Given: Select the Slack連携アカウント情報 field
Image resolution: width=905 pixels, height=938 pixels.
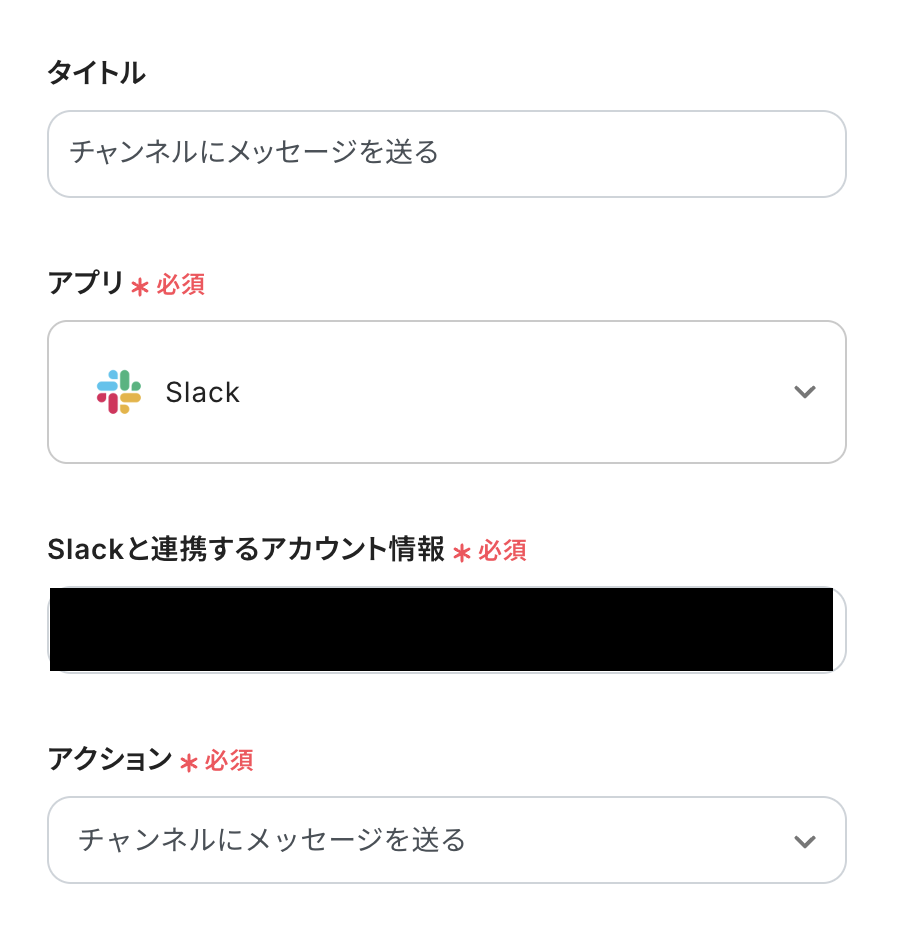Looking at the screenshot, I should 446,630.
